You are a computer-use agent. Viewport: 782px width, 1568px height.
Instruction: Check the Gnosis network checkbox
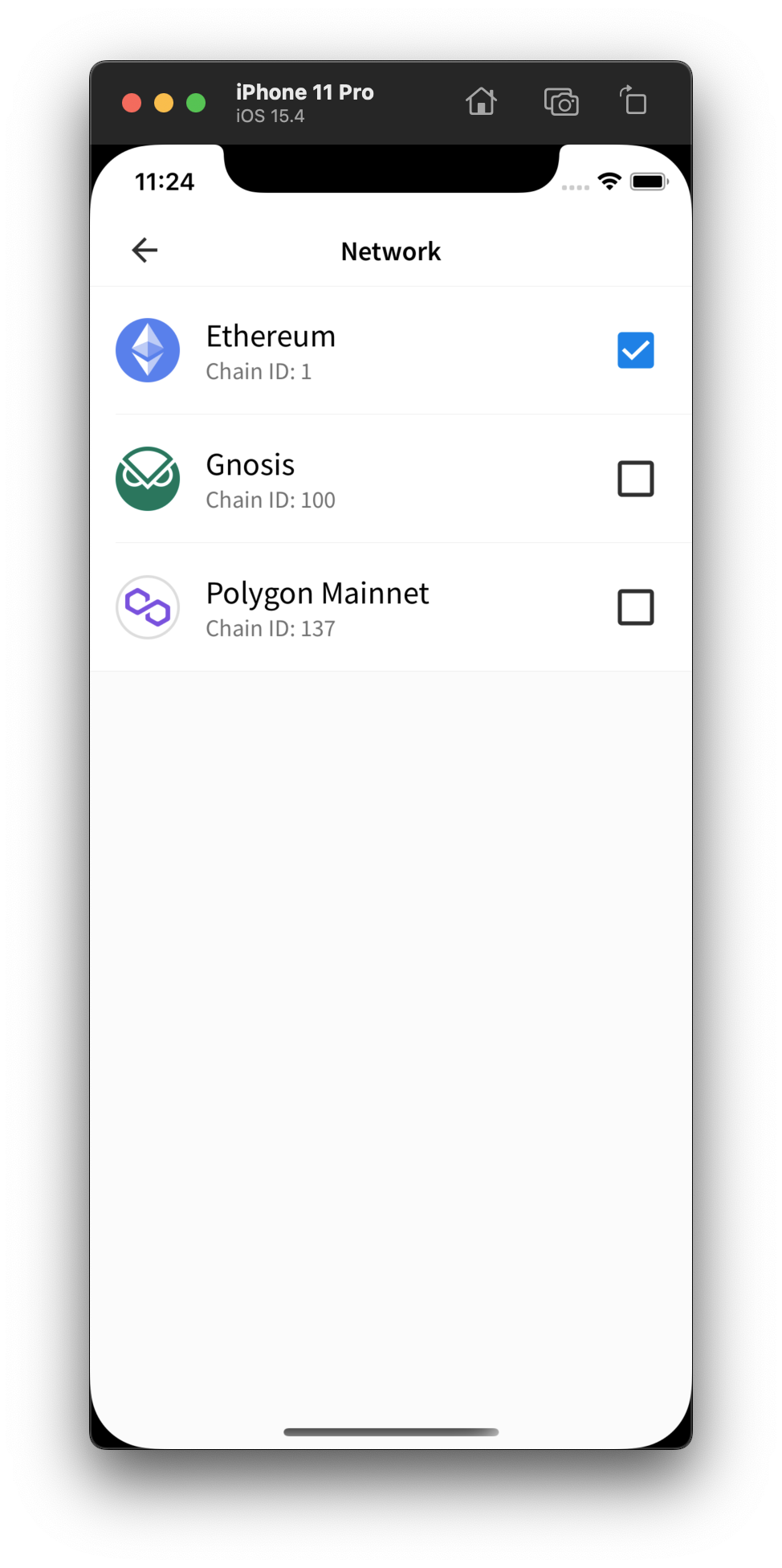click(x=635, y=479)
